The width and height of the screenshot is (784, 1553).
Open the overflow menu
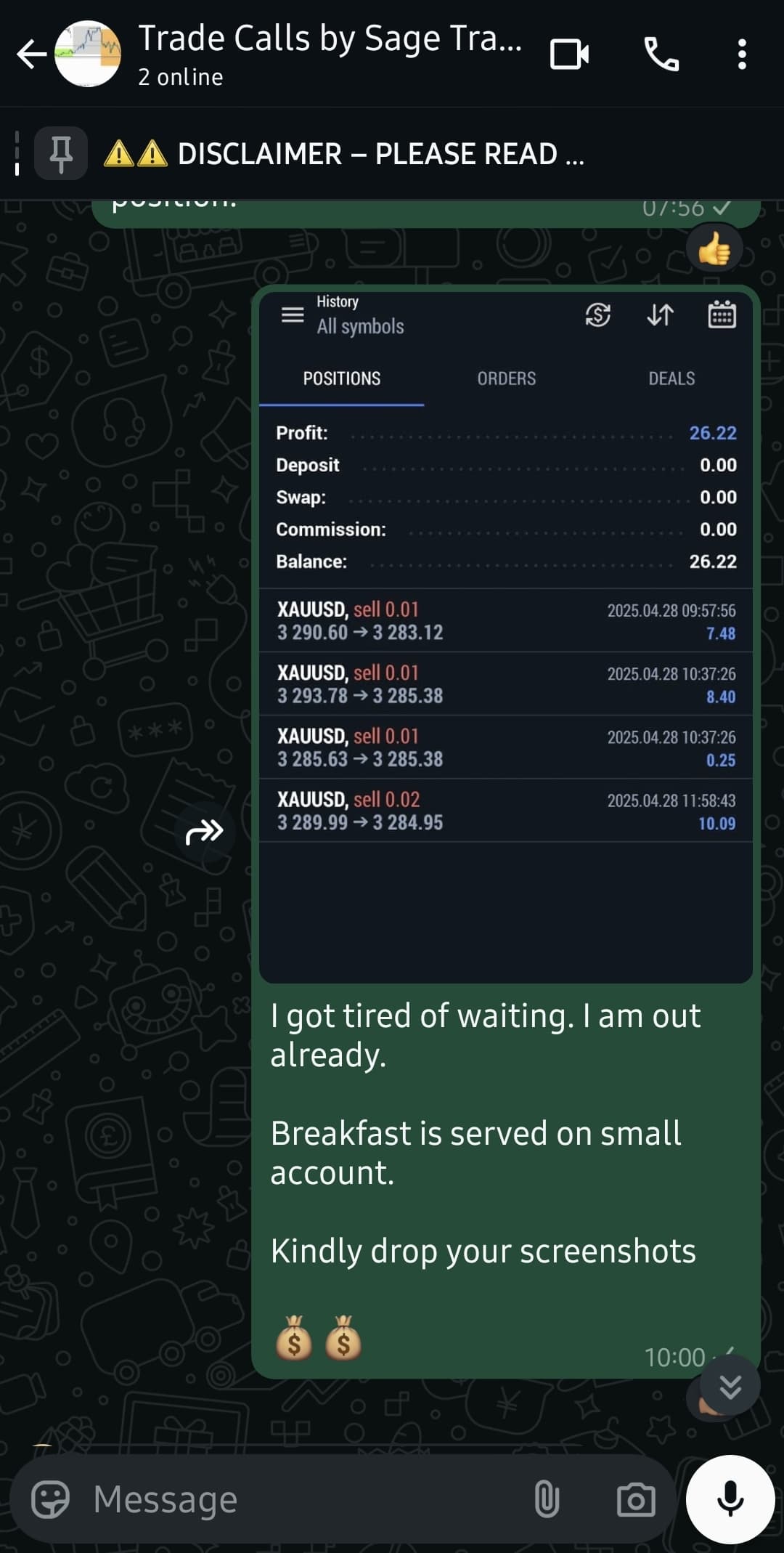[741, 54]
